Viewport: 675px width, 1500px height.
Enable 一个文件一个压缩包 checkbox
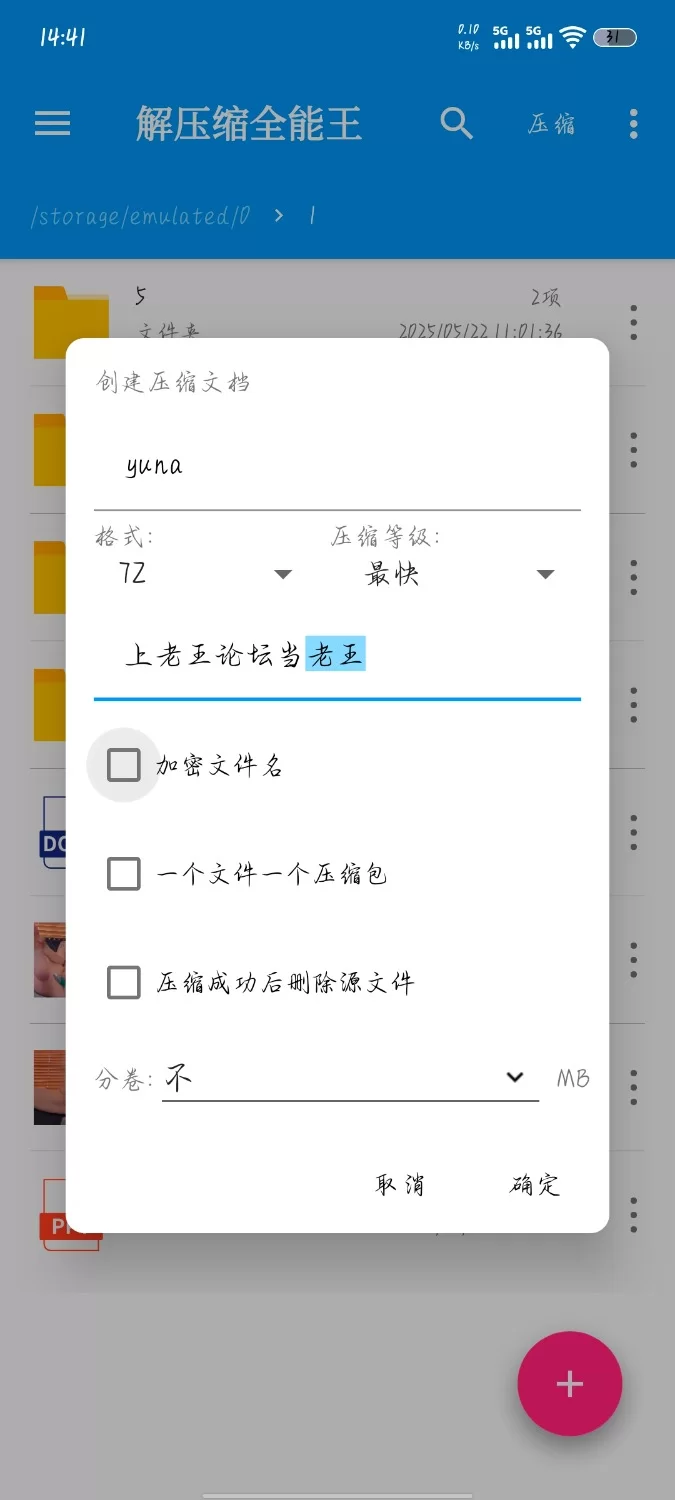[124, 874]
